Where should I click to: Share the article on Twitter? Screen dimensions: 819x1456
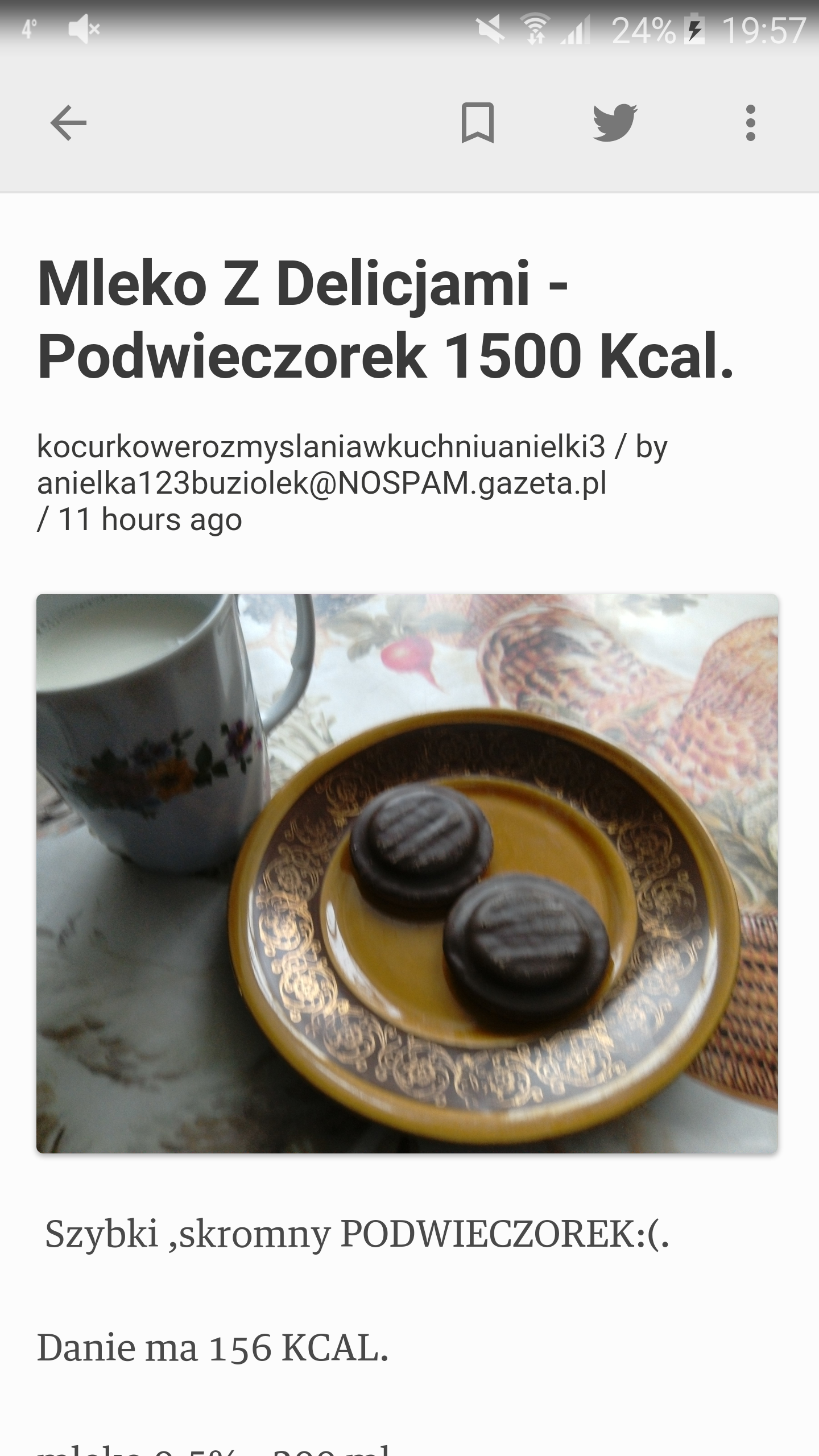614,122
